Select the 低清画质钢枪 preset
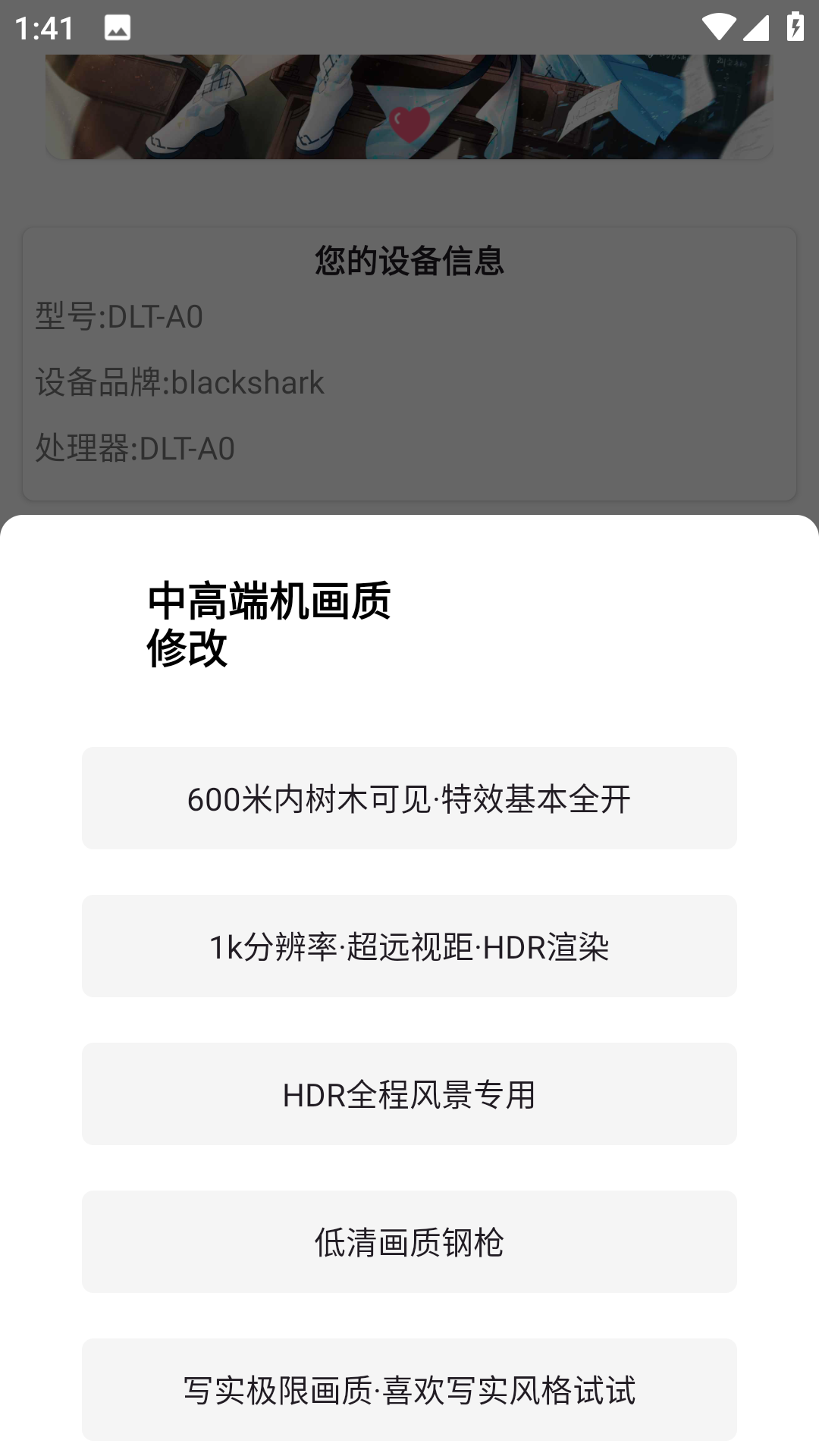The width and height of the screenshot is (819, 1456). pyautogui.click(x=409, y=1242)
